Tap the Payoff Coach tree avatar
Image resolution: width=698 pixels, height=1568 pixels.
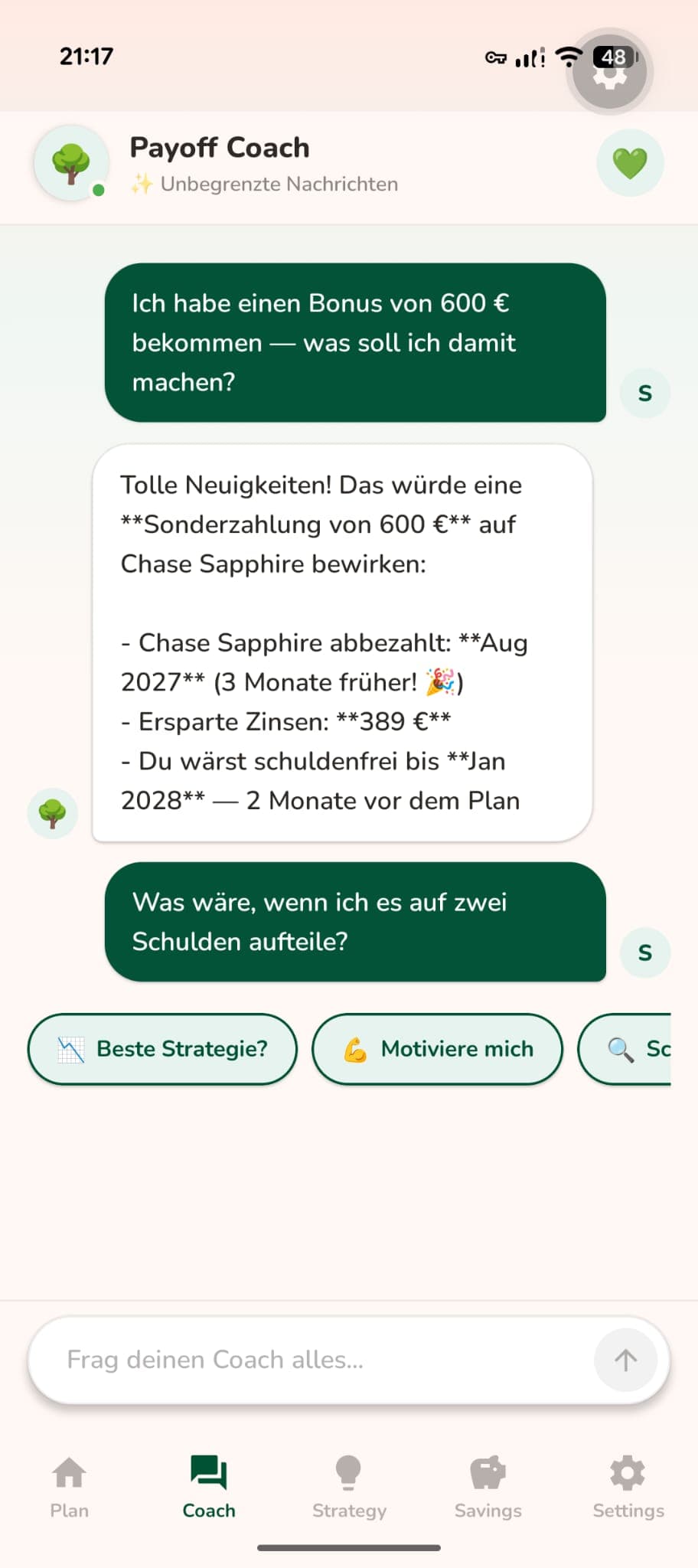tap(71, 163)
